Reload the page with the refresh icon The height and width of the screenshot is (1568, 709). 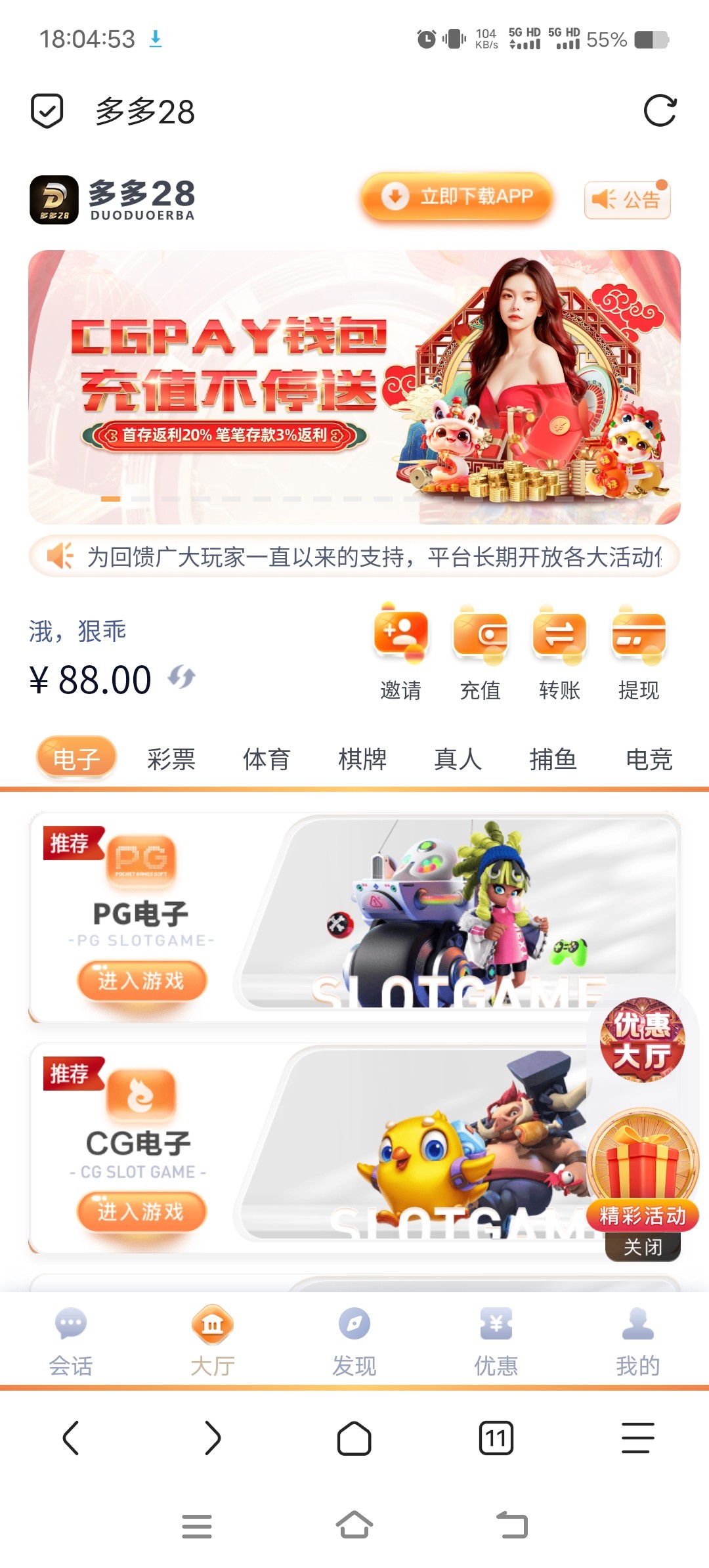pos(659,110)
